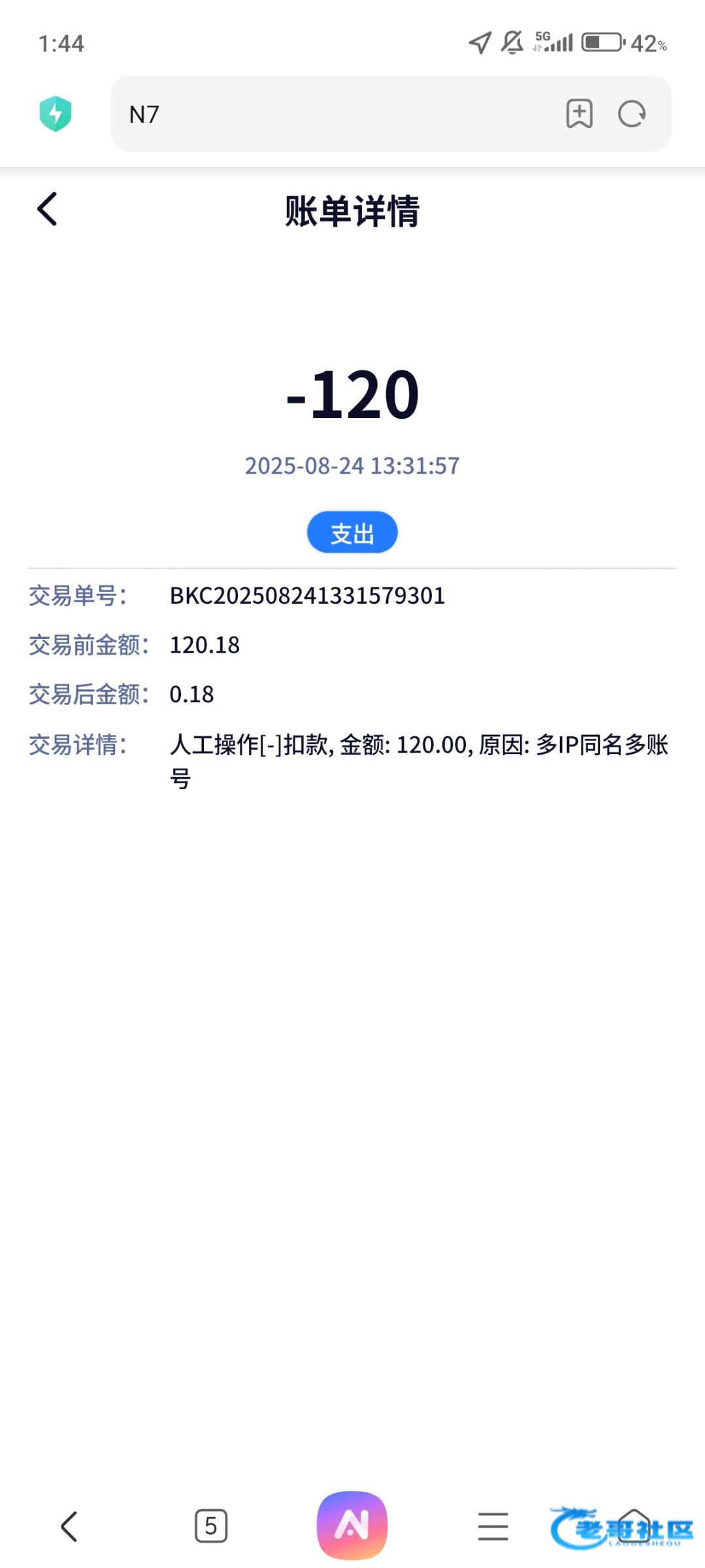The width and height of the screenshot is (705, 1568).
Task: Reload the current page
Action: pyautogui.click(x=632, y=114)
